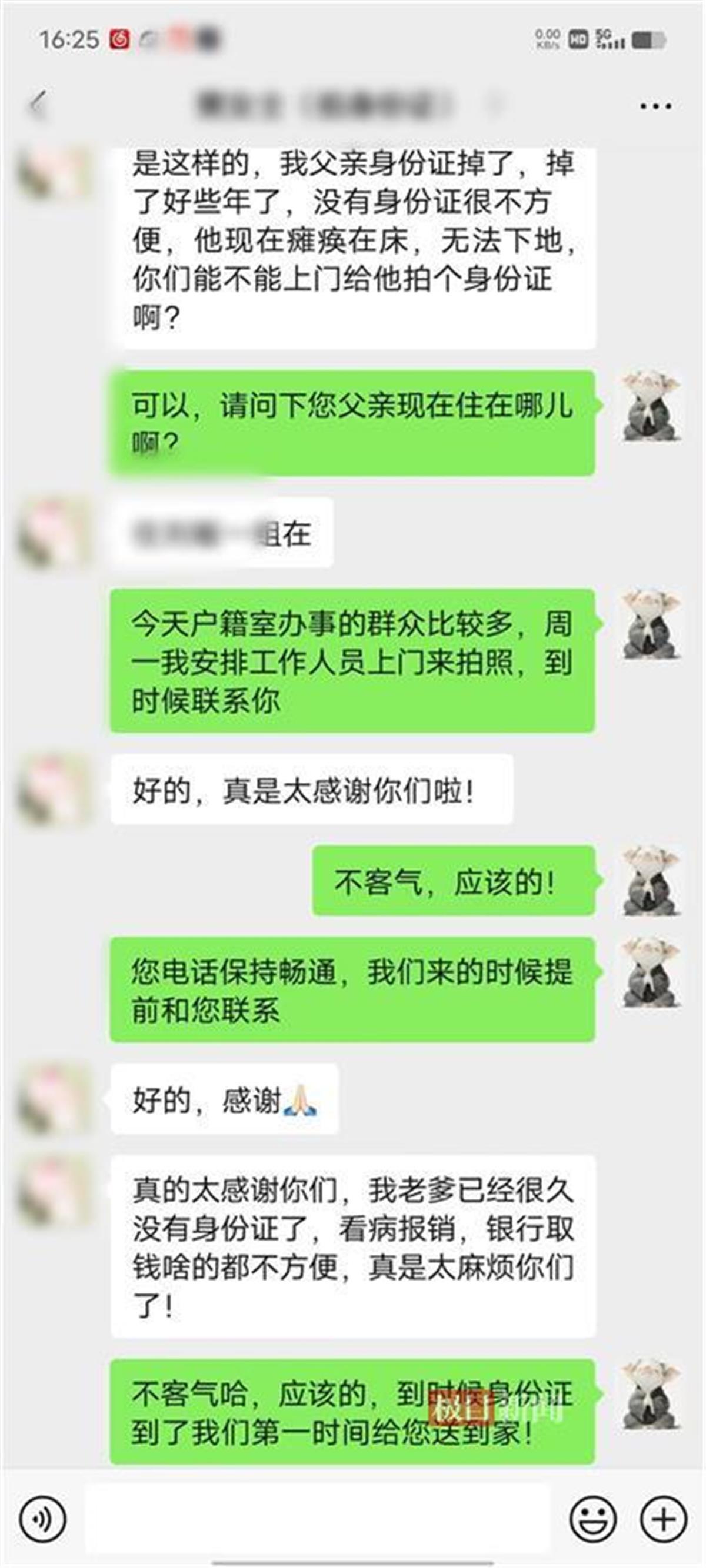Open the emoji picker

(x=592, y=1519)
